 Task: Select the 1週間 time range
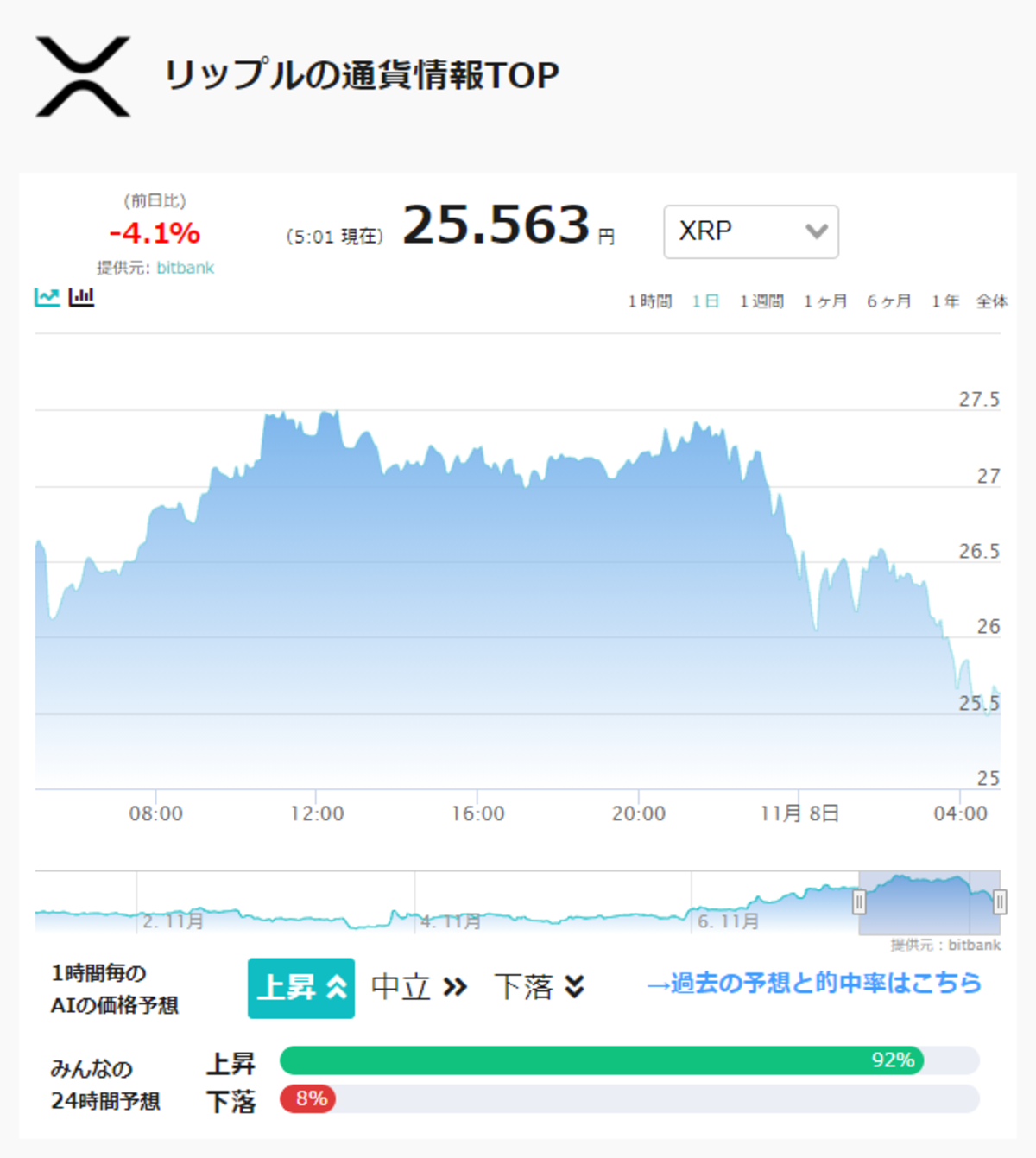pyautogui.click(x=761, y=301)
